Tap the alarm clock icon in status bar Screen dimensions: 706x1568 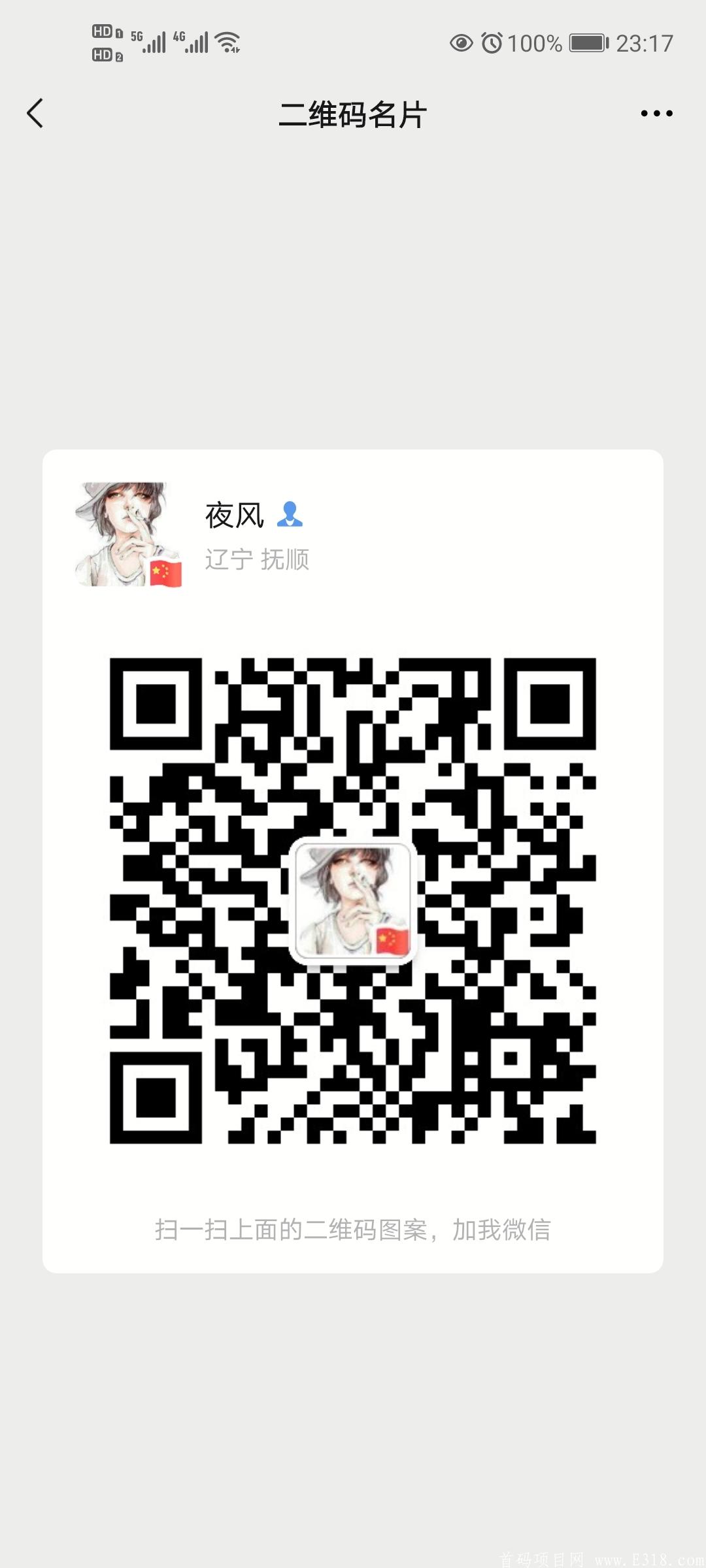pos(494,43)
